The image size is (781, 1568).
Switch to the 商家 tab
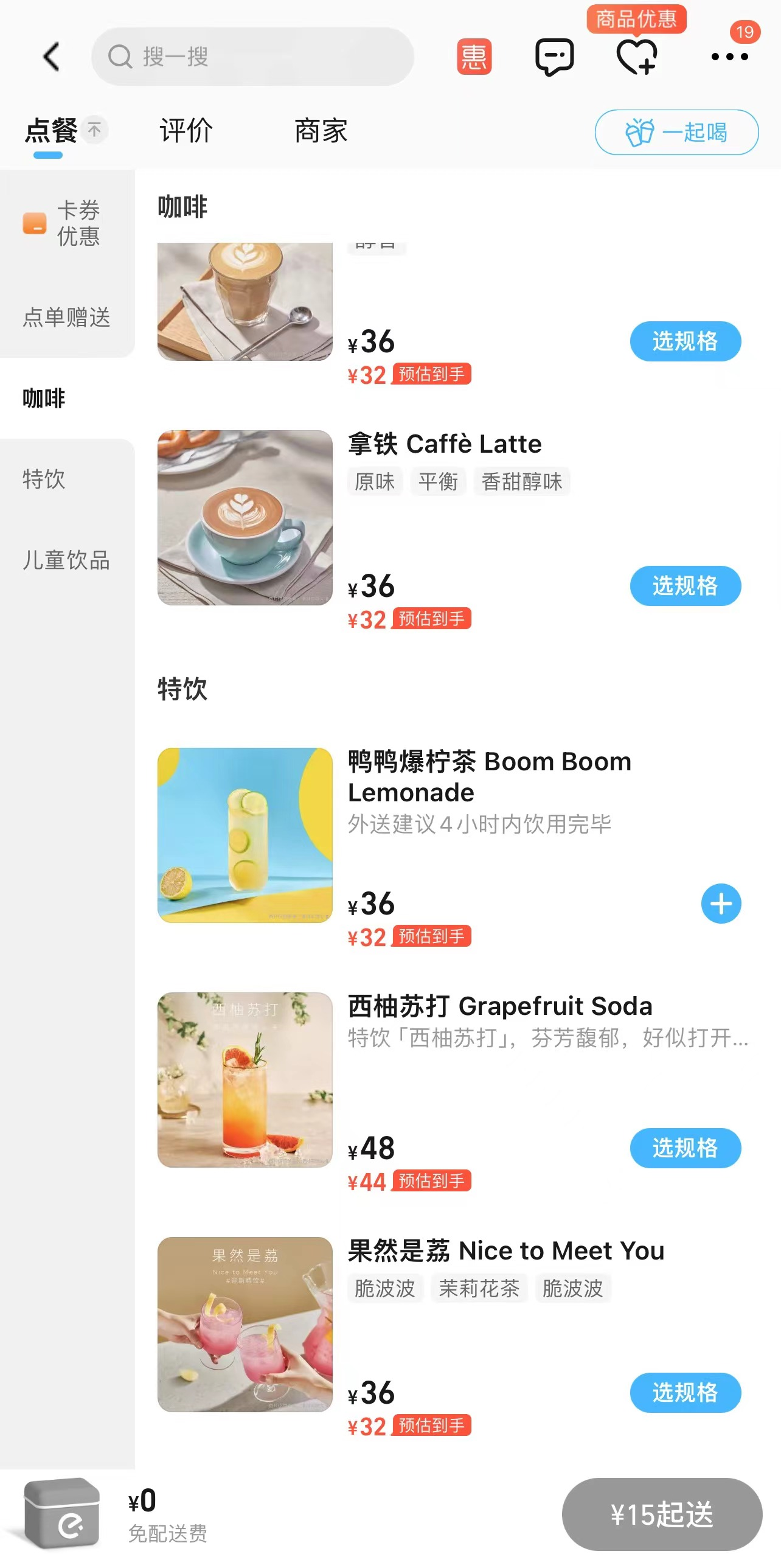pos(321,131)
